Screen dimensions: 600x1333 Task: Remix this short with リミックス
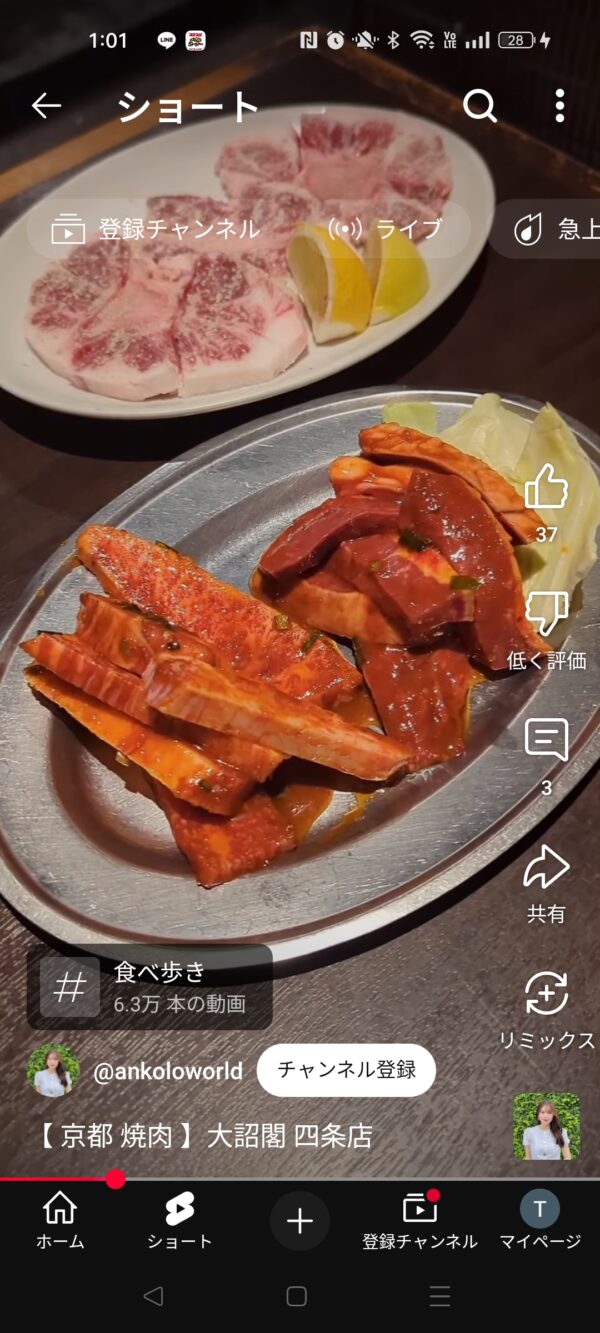pyautogui.click(x=546, y=1009)
